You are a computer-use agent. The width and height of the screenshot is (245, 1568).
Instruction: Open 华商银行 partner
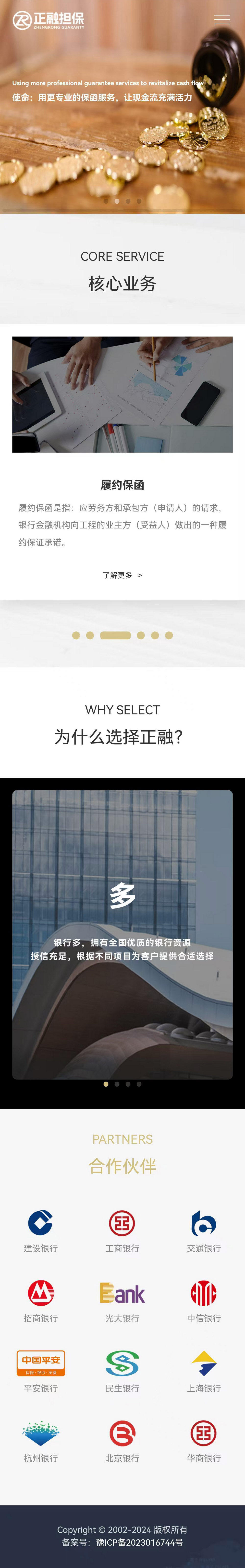click(x=204, y=1440)
